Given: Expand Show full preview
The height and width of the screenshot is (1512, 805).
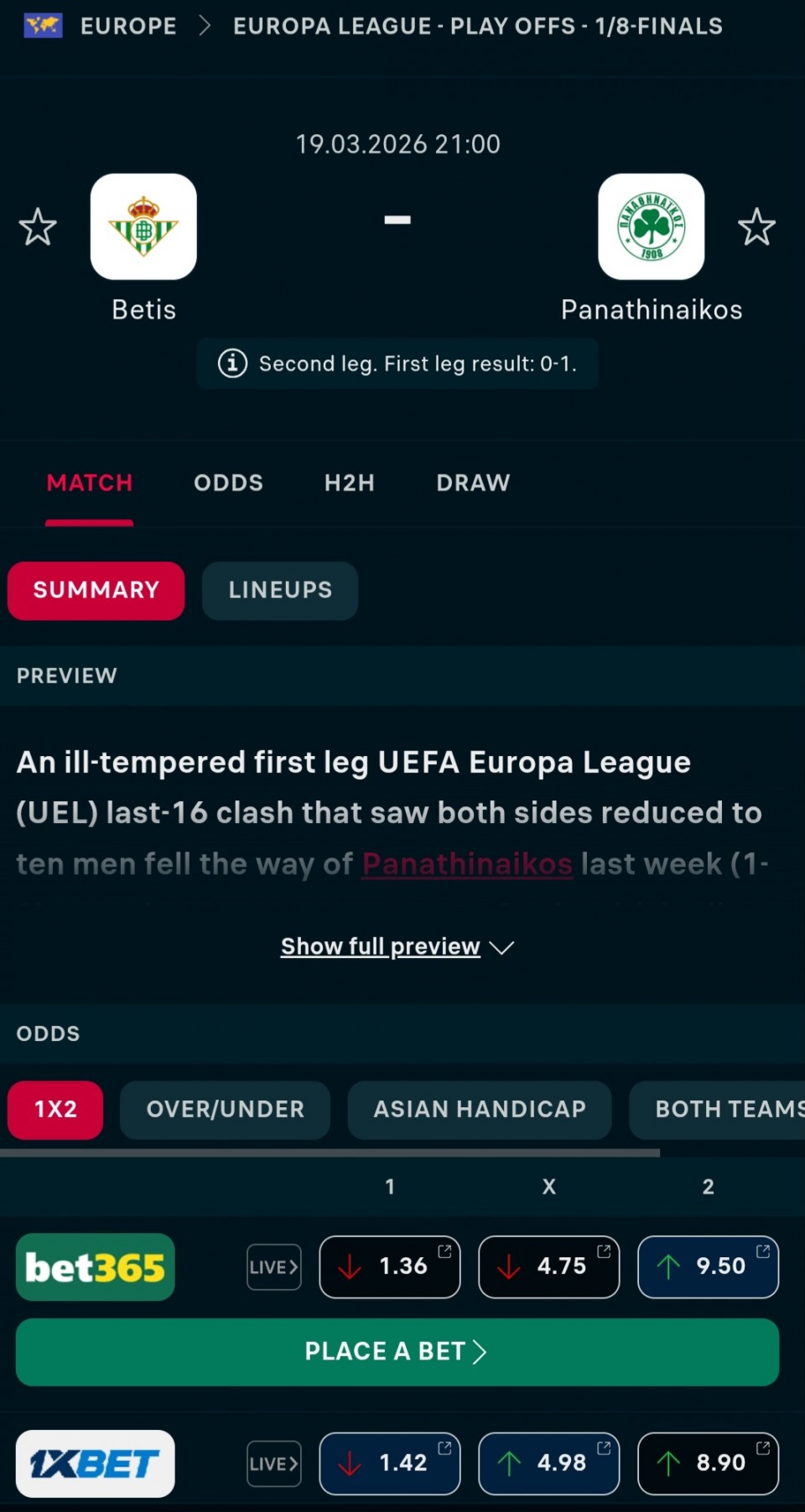Looking at the screenshot, I should pos(397,946).
